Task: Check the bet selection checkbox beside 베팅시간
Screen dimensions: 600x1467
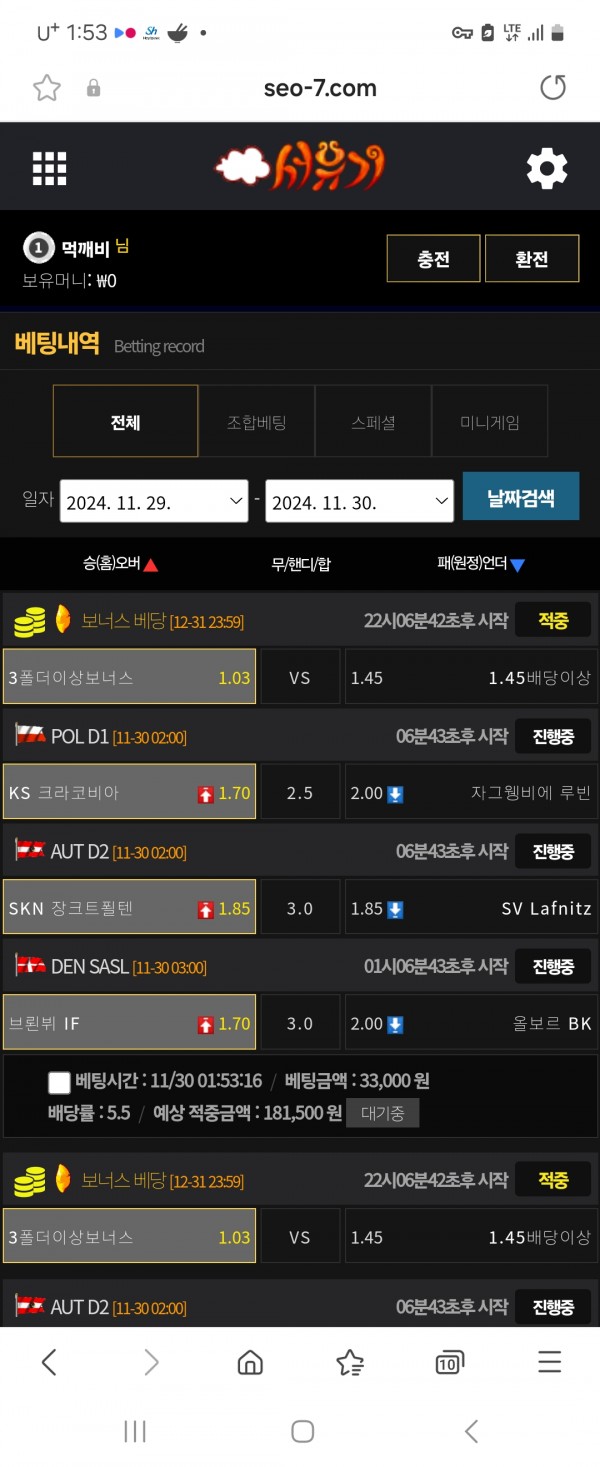Action: (x=59, y=1082)
